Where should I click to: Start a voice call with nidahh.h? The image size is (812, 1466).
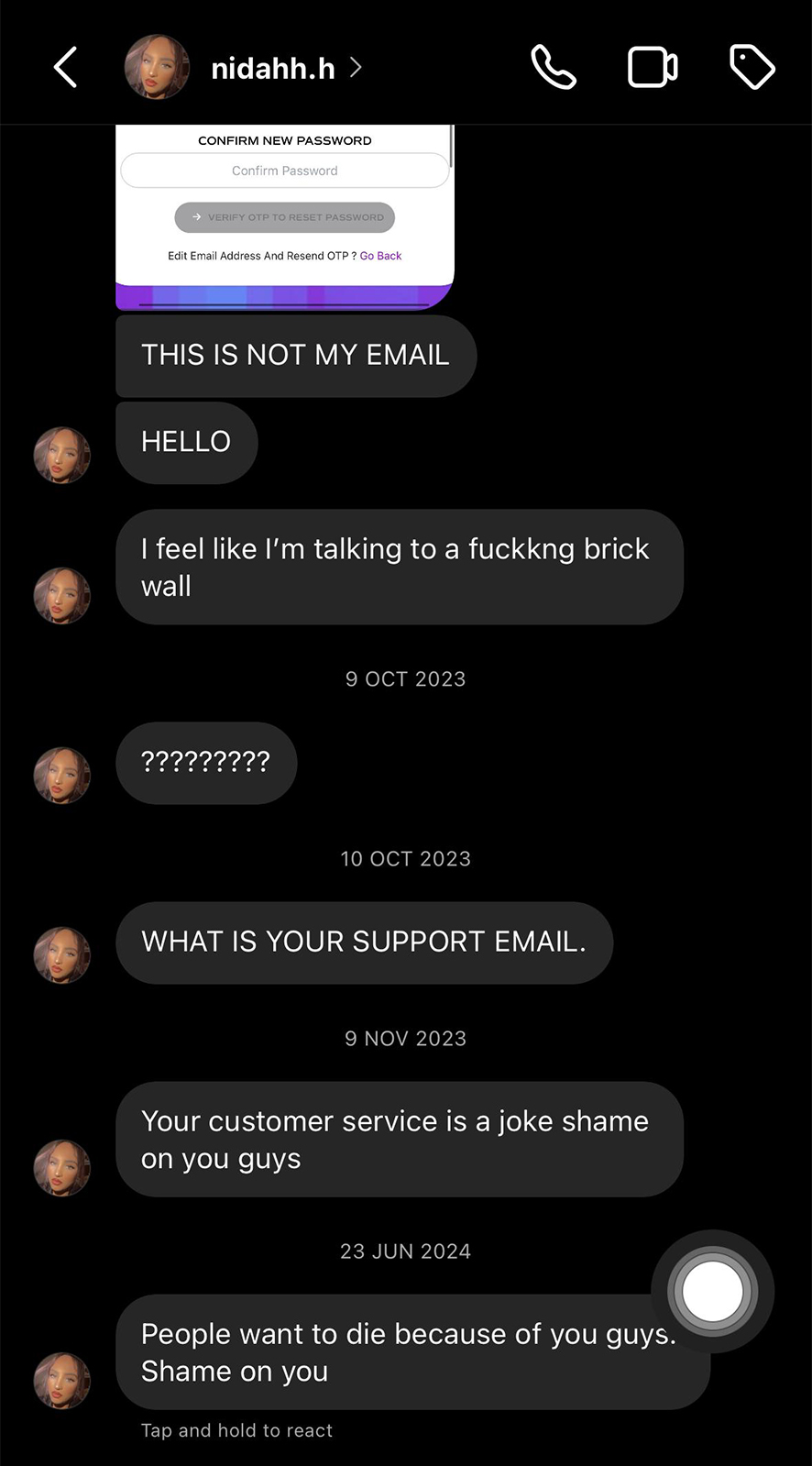tap(554, 68)
